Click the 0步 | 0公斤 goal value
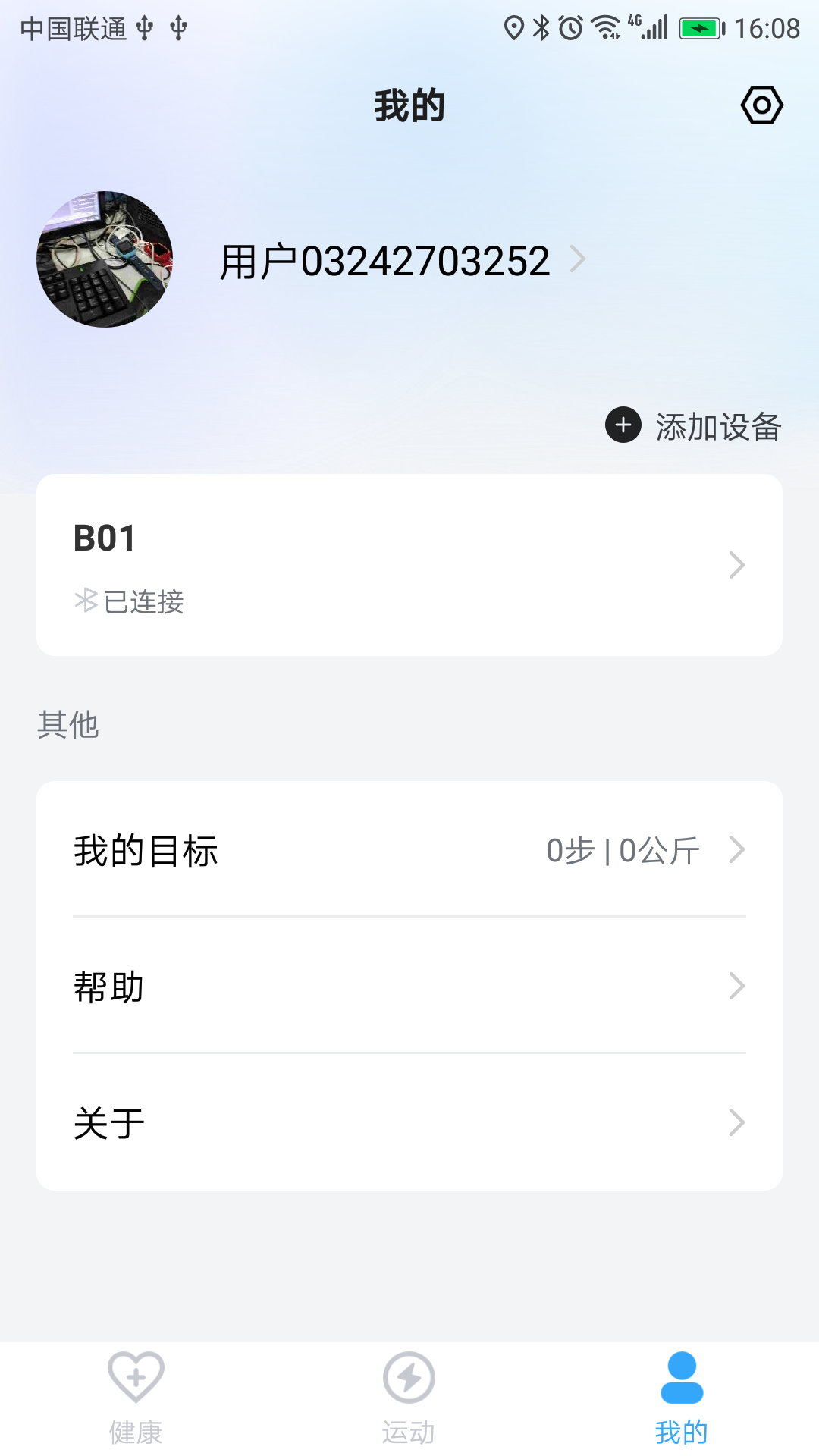Viewport: 819px width, 1456px height. coord(623,851)
